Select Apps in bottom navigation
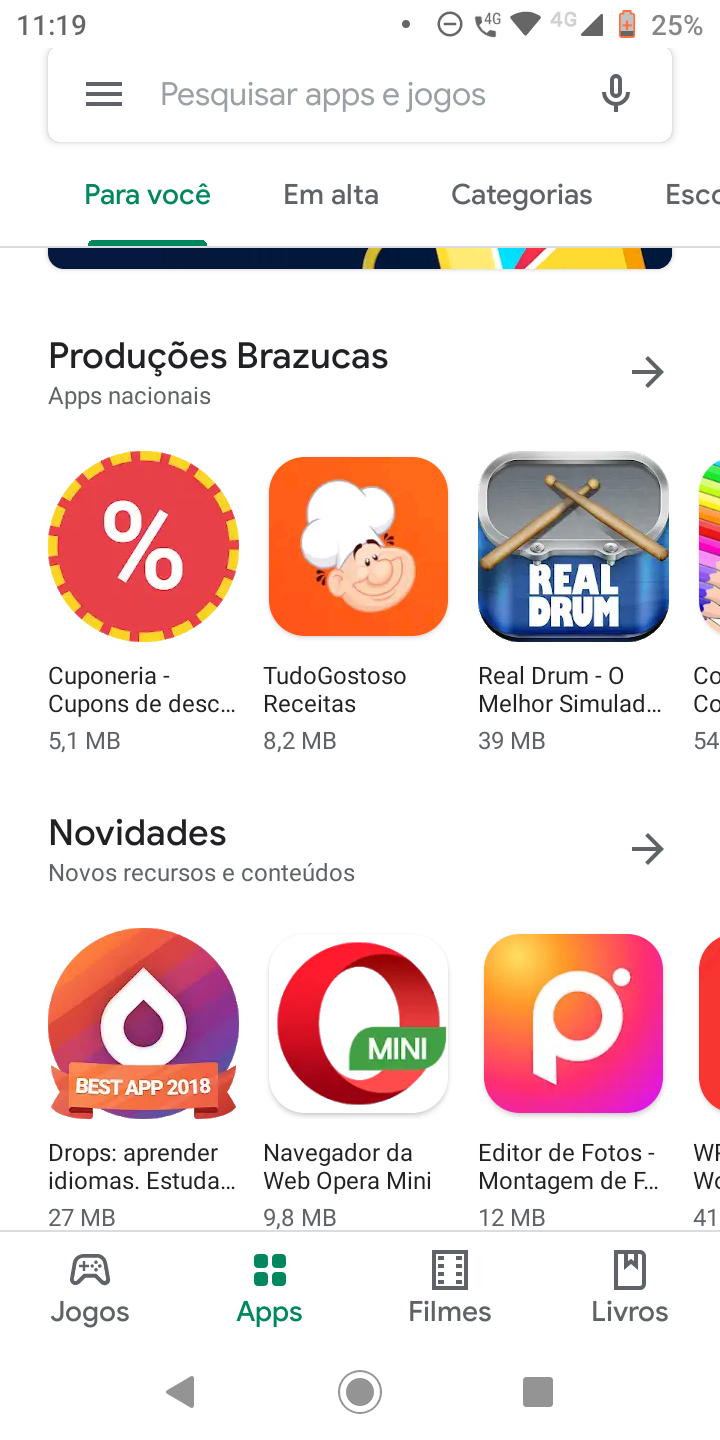The image size is (720, 1440). tap(270, 1289)
